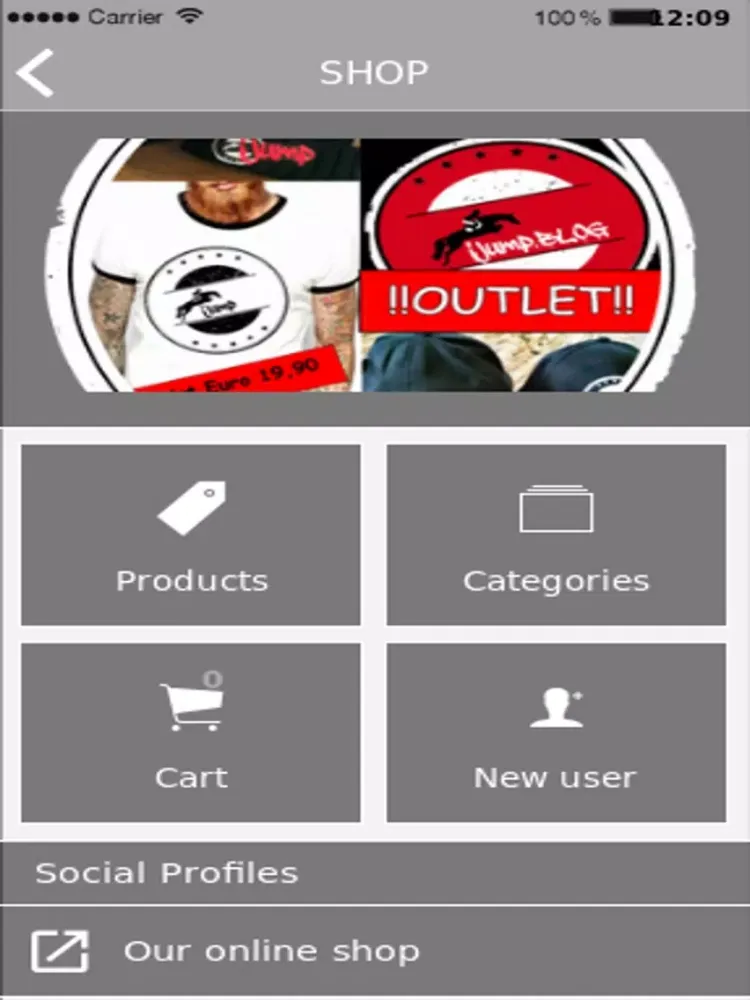
Task: View the shopping Cart
Action: click(191, 732)
